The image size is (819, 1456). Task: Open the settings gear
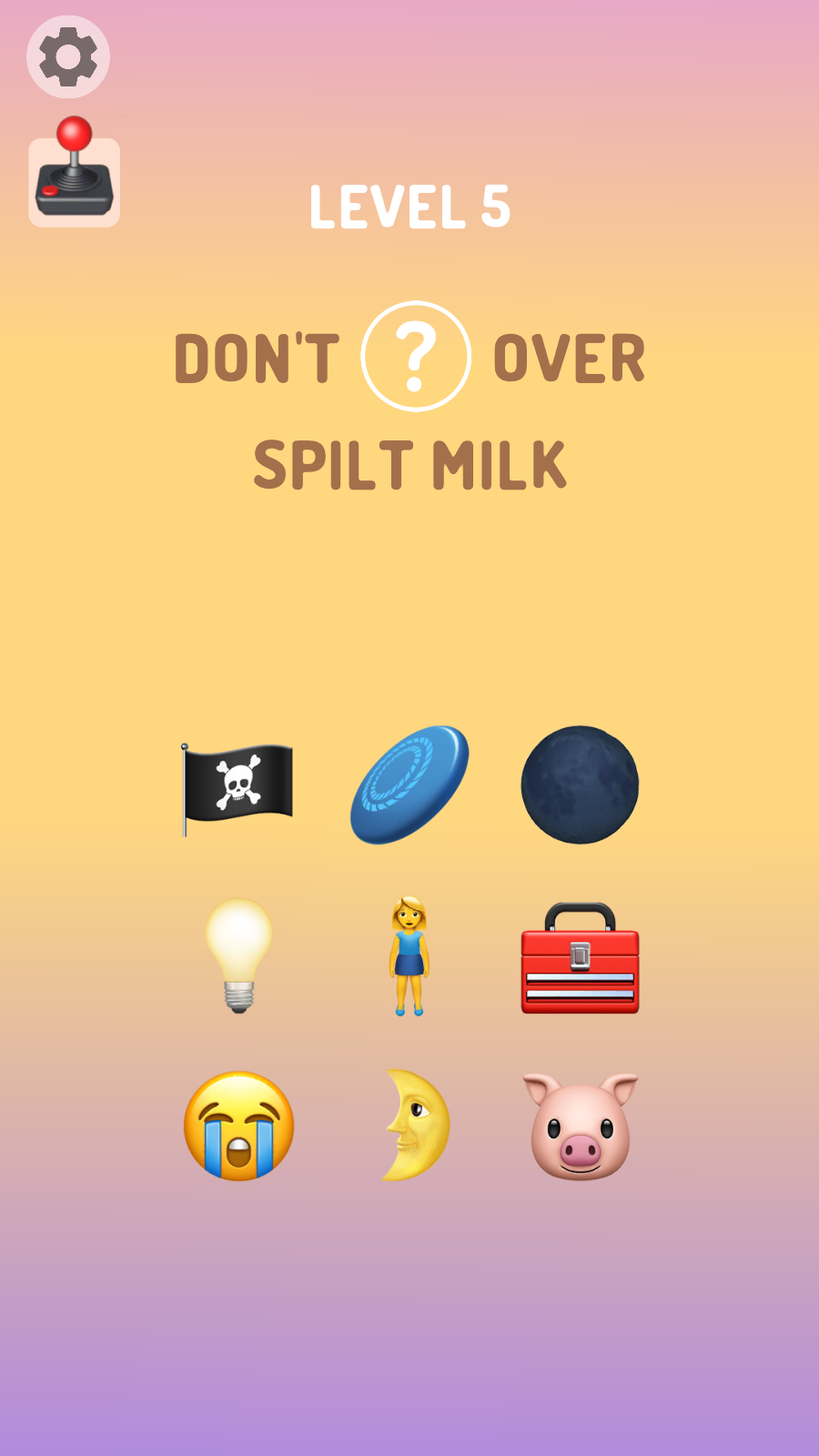click(68, 56)
